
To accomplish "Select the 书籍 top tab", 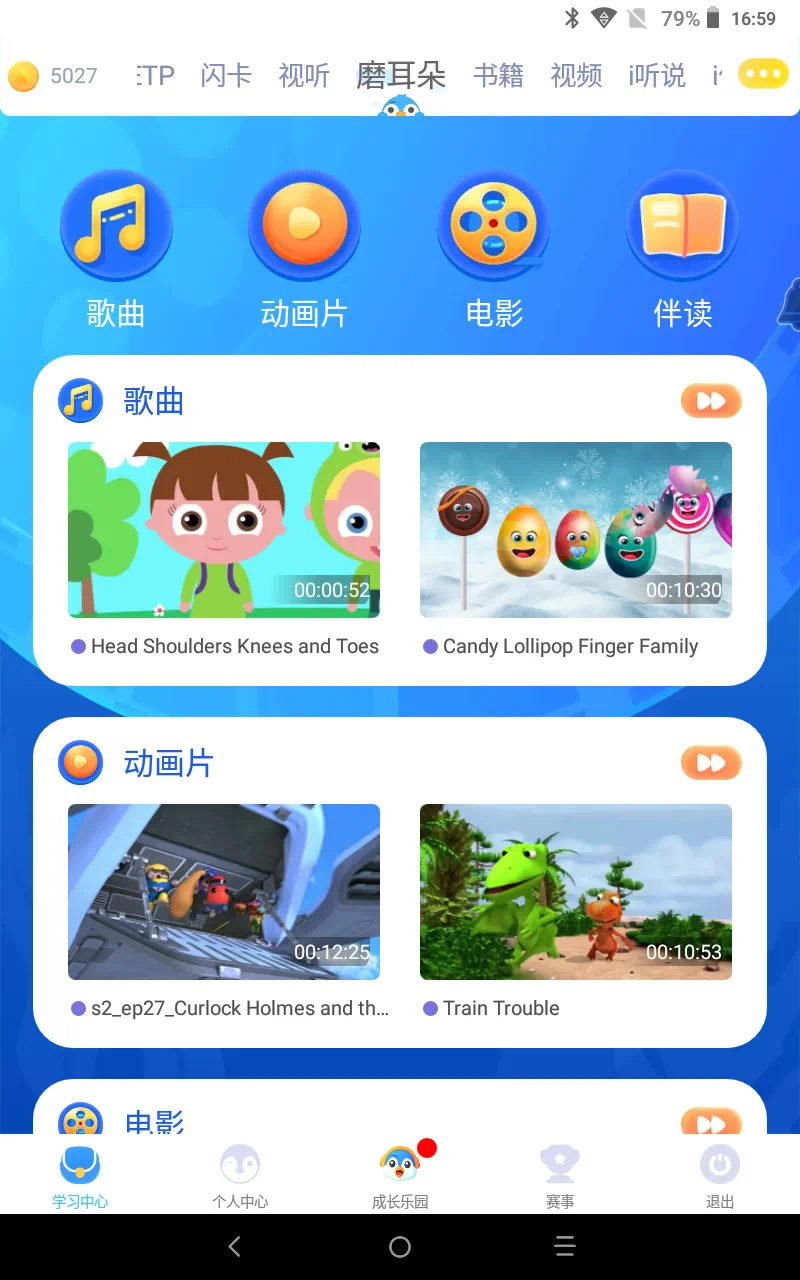I will pos(498,76).
